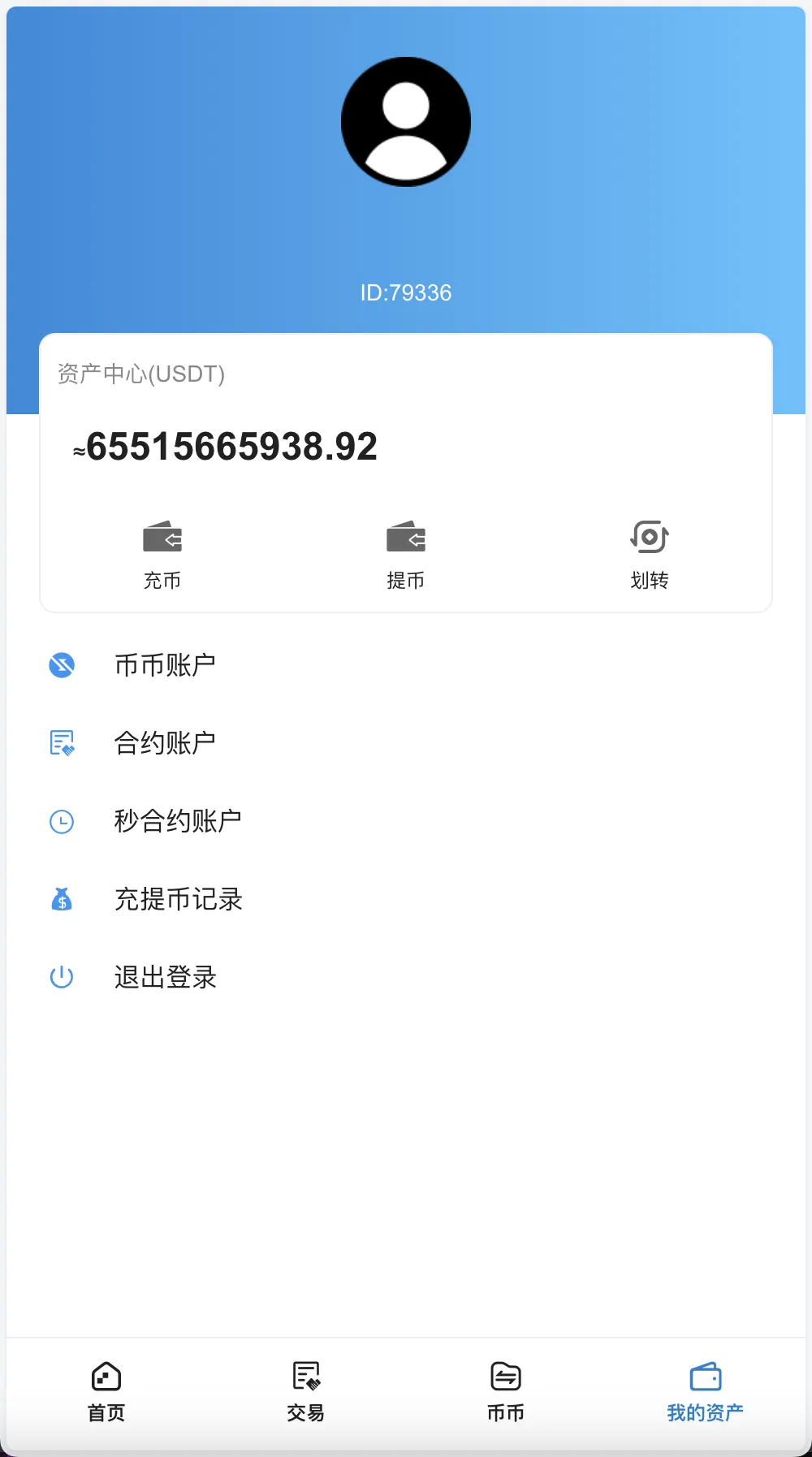Click the ID:79336 text
Viewport: 812px width, 1457px height.
tap(406, 292)
